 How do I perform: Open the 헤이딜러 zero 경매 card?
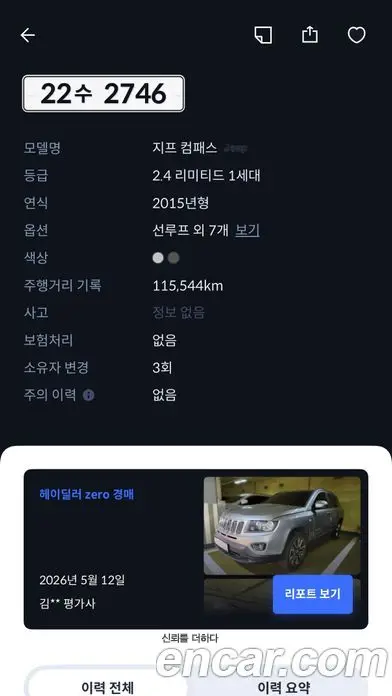click(x=196, y=549)
